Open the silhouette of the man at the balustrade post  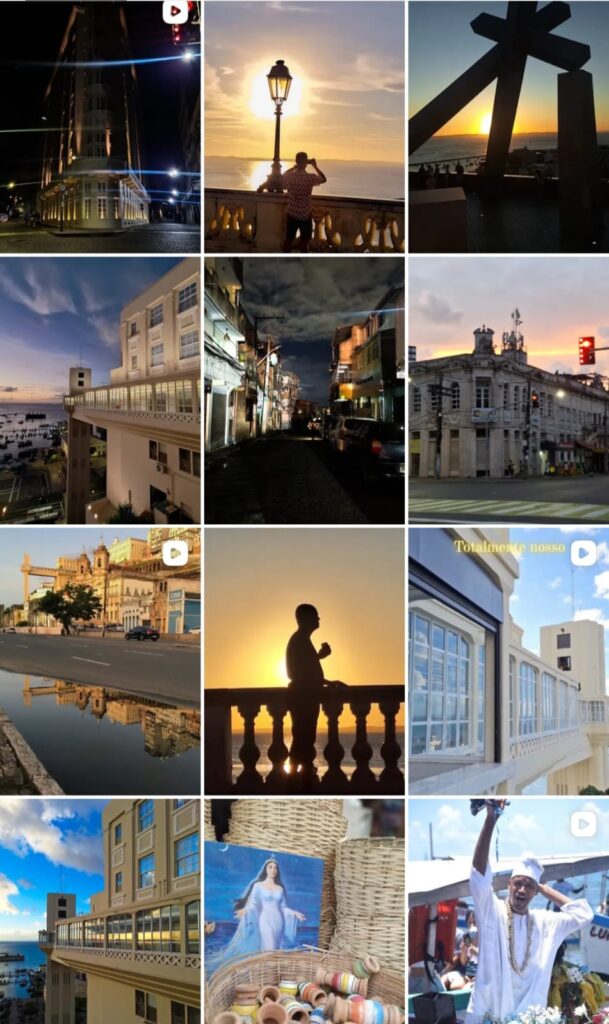304,660
